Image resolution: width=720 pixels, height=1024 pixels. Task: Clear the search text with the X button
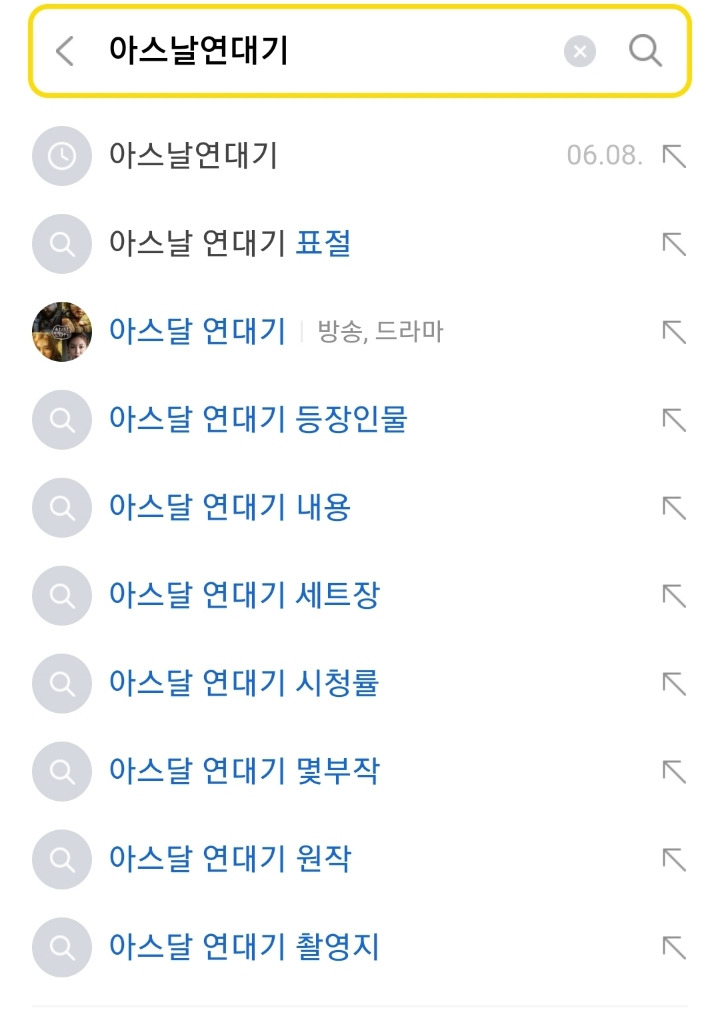[x=580, y=51]
